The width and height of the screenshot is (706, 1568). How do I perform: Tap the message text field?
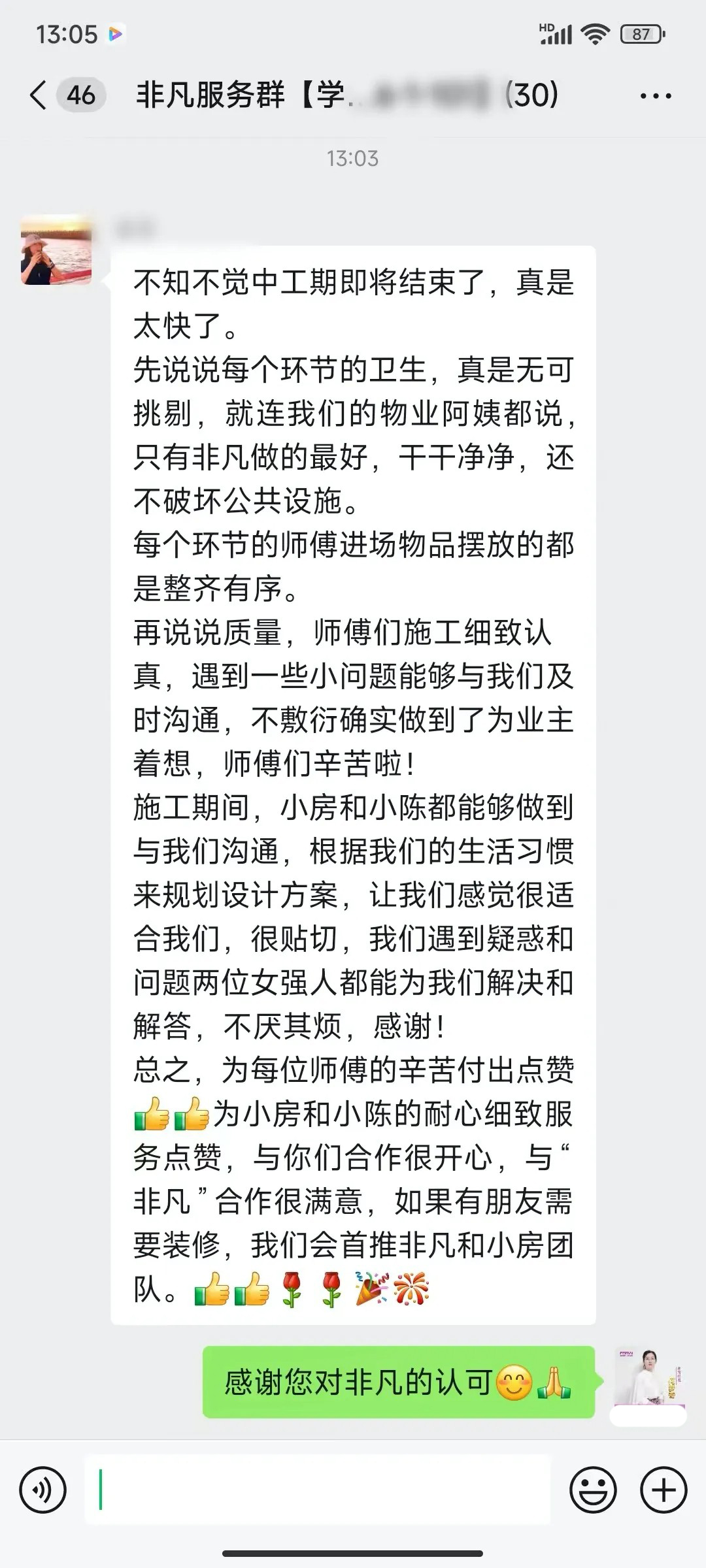(x=317, y=1490)
